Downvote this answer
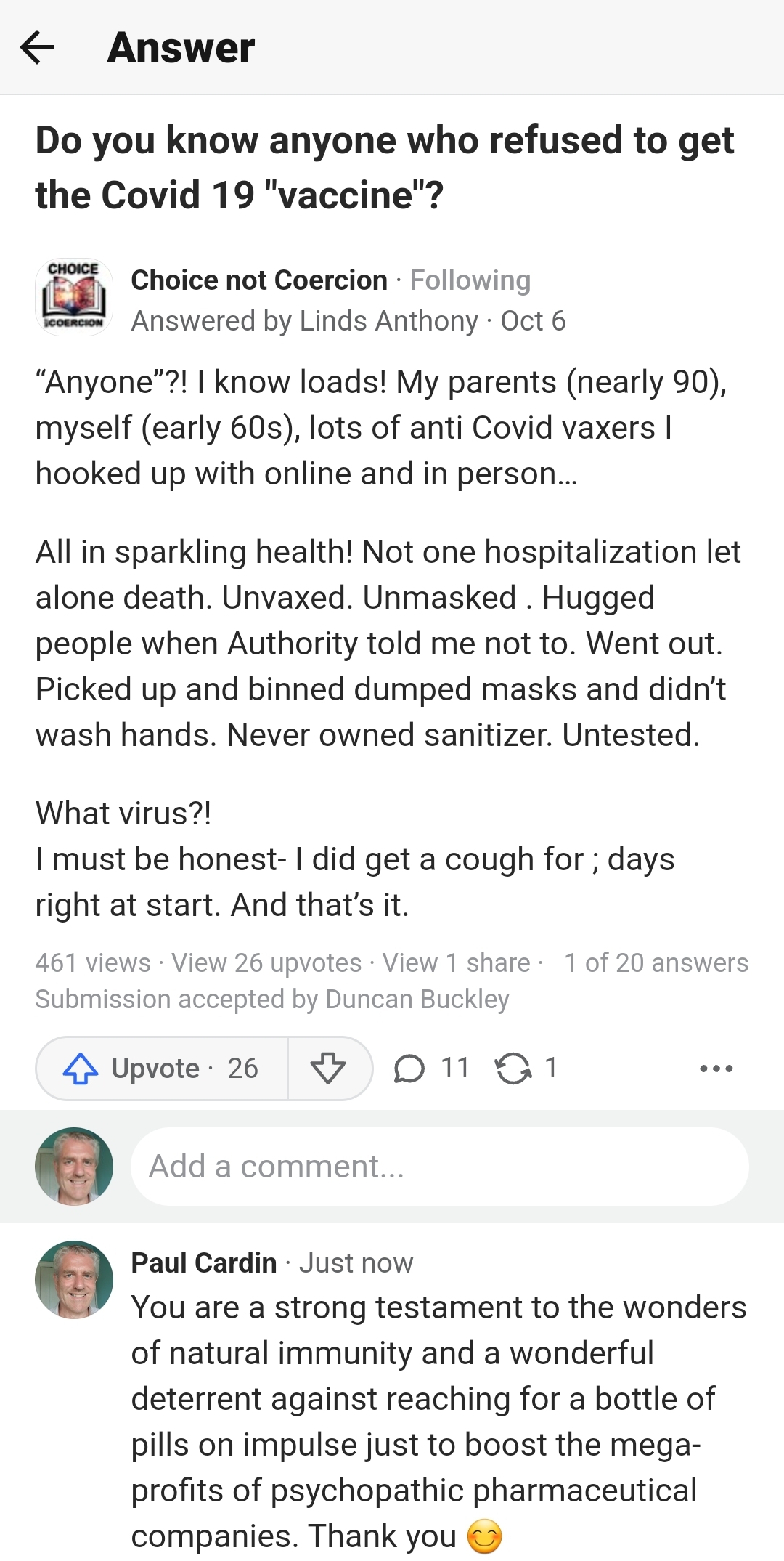 tap(328, 1069)
